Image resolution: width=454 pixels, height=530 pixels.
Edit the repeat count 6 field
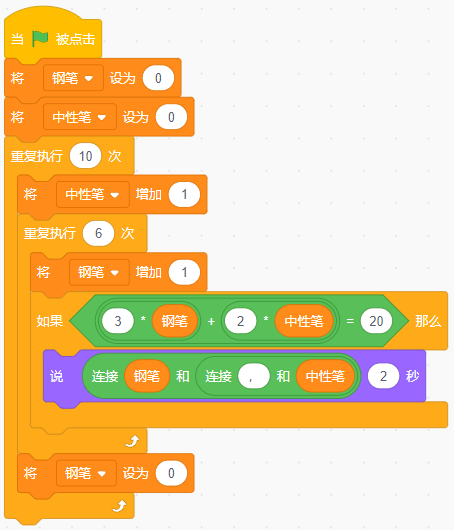(x=98, y=233)
